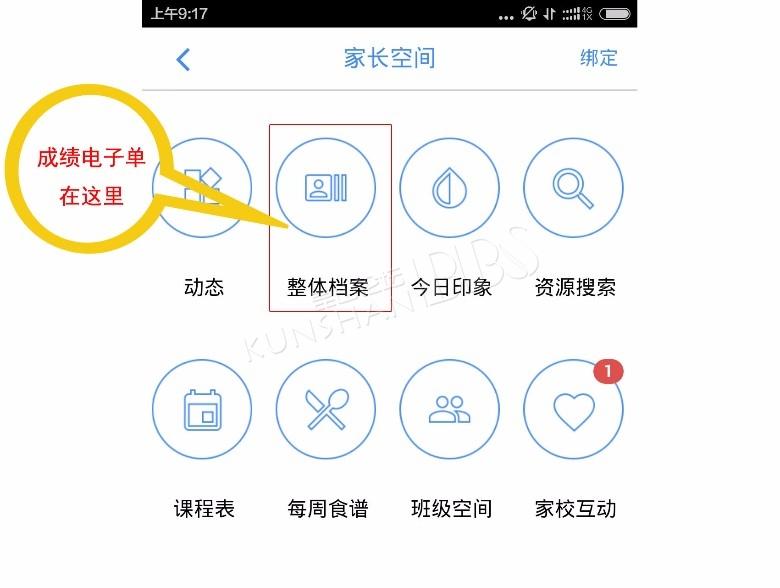Screen dimensions: 780x588
Task: Enter 班级空间
Action: [450, 409]
